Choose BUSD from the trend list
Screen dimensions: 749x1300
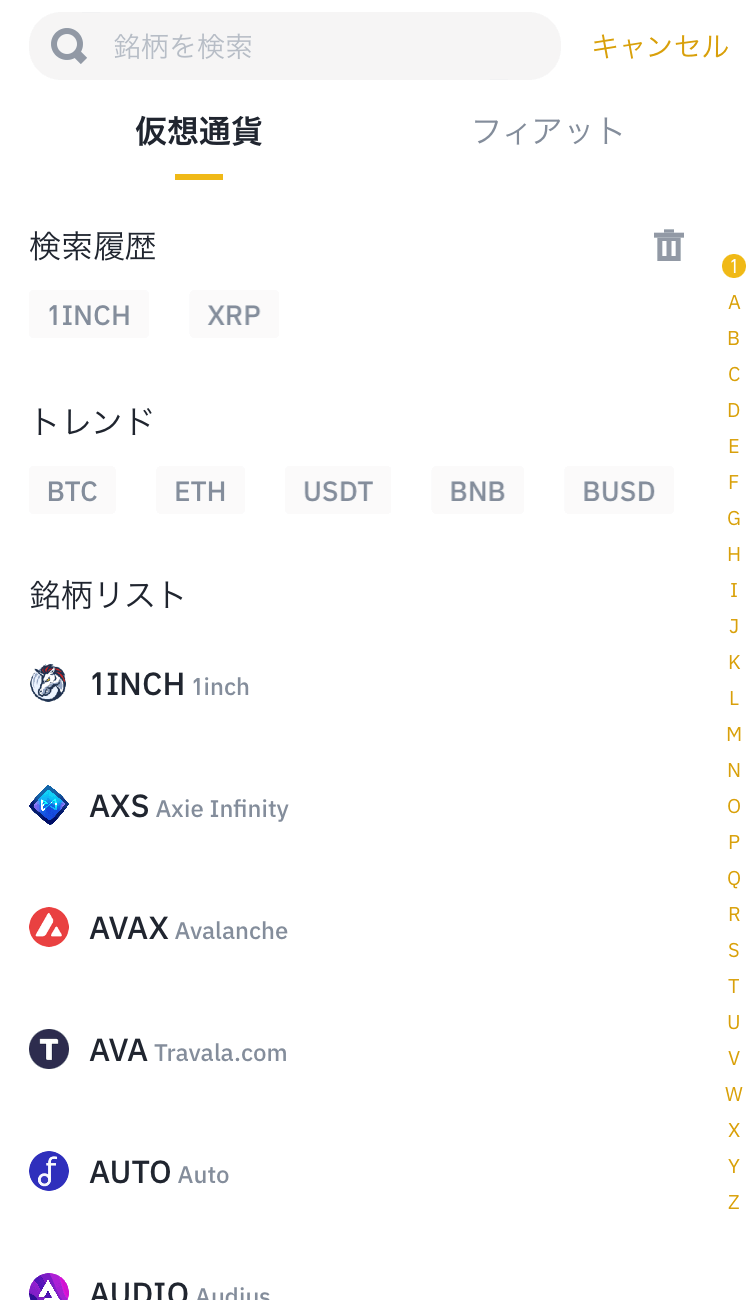click(618, 490)
